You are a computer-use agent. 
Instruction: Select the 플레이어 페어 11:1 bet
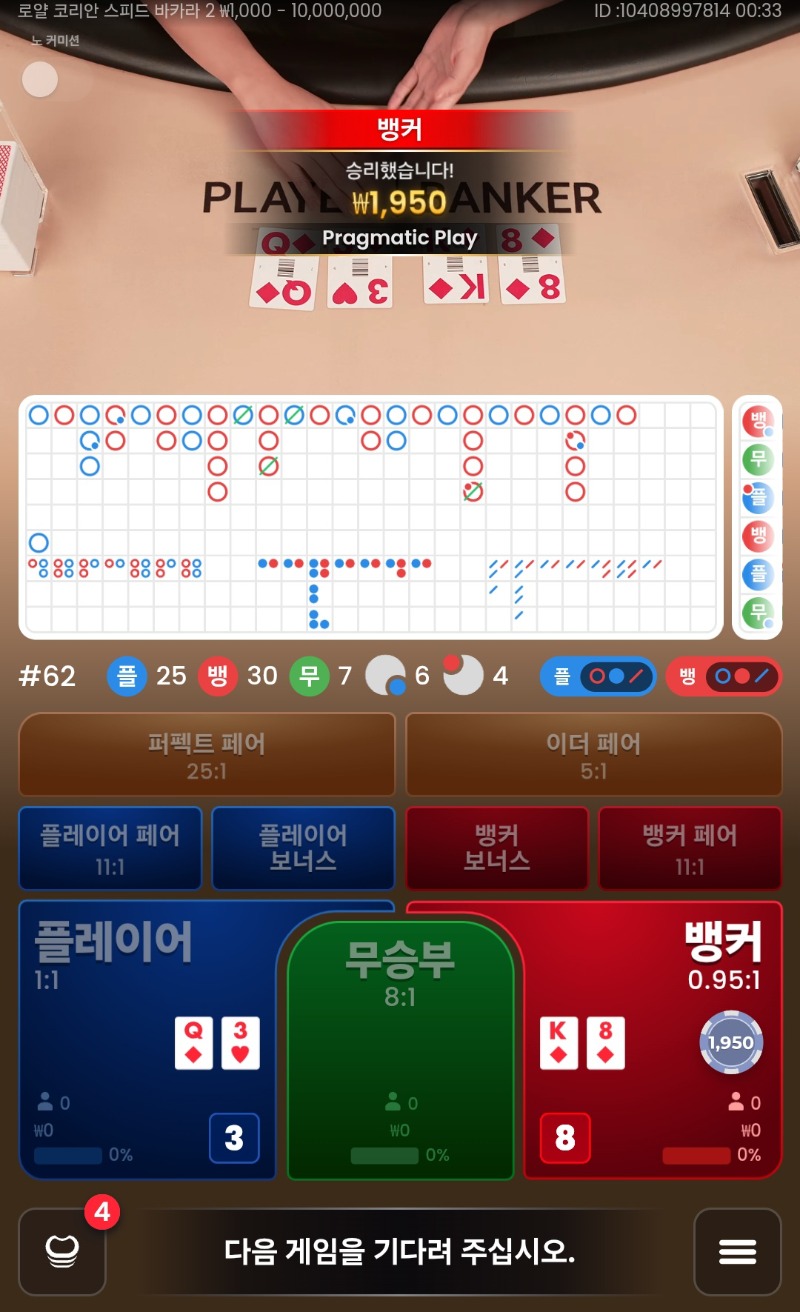click(110, 848)
